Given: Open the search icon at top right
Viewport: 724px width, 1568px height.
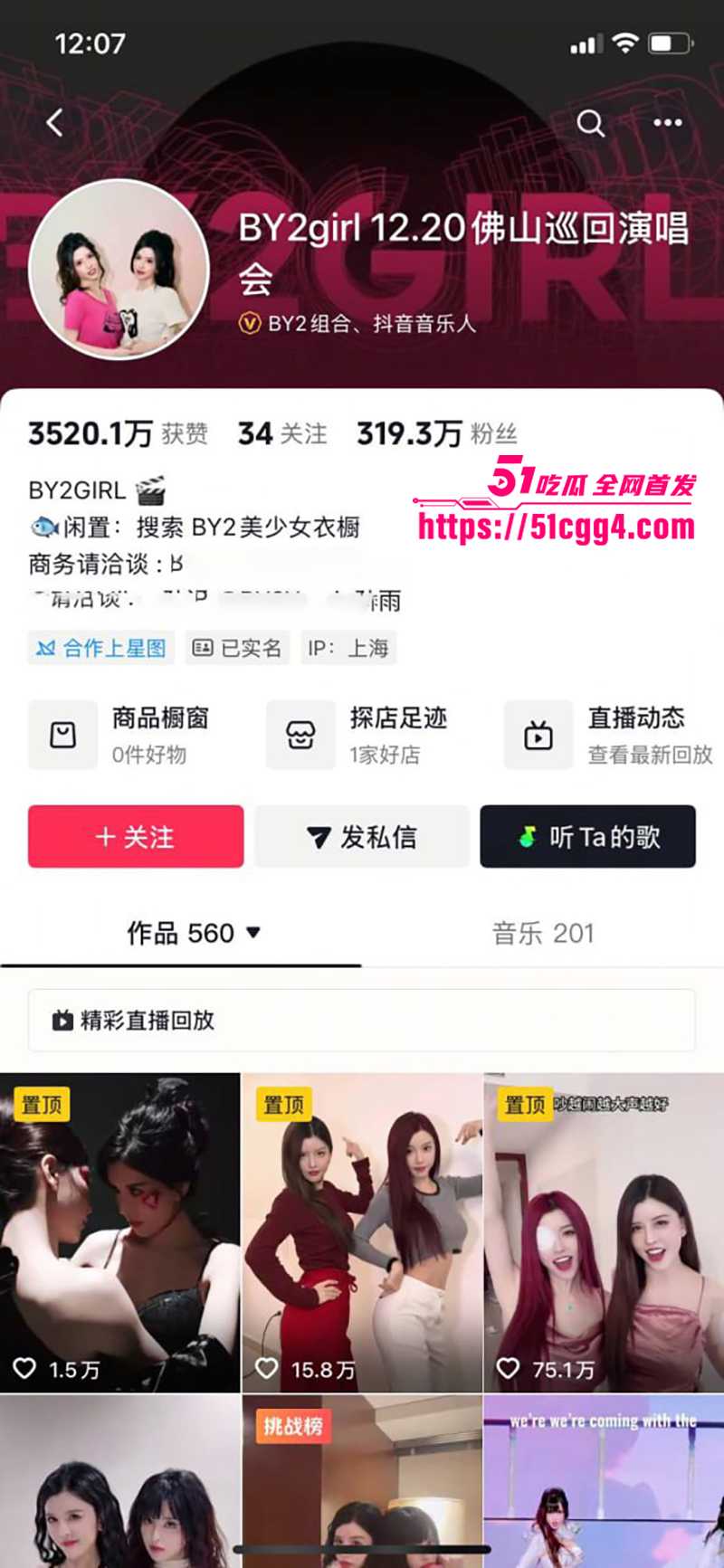Looking at the screenshot, I should [591, 122].
